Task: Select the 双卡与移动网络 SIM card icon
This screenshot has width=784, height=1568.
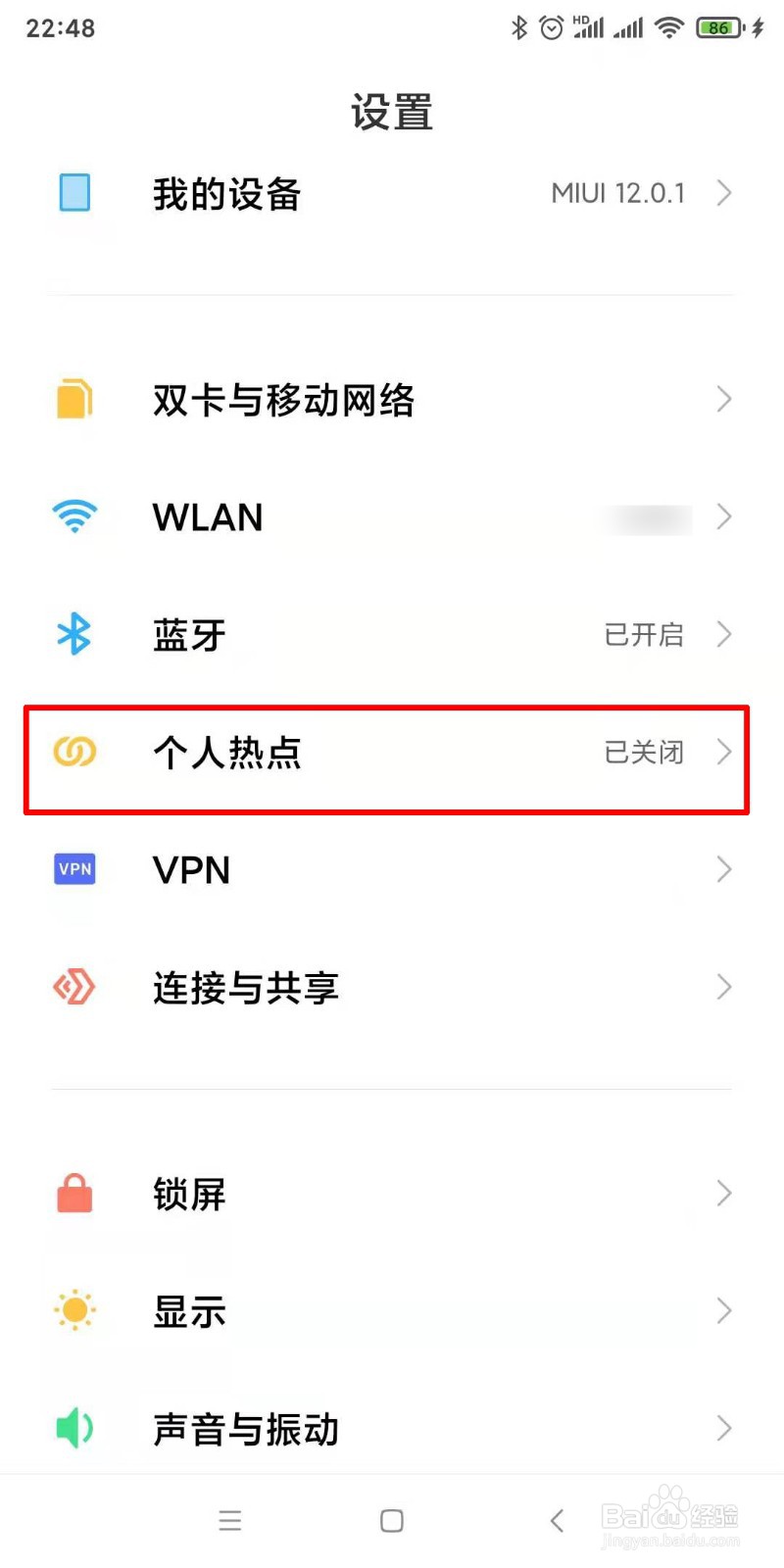Action: (x=74, y=400)
